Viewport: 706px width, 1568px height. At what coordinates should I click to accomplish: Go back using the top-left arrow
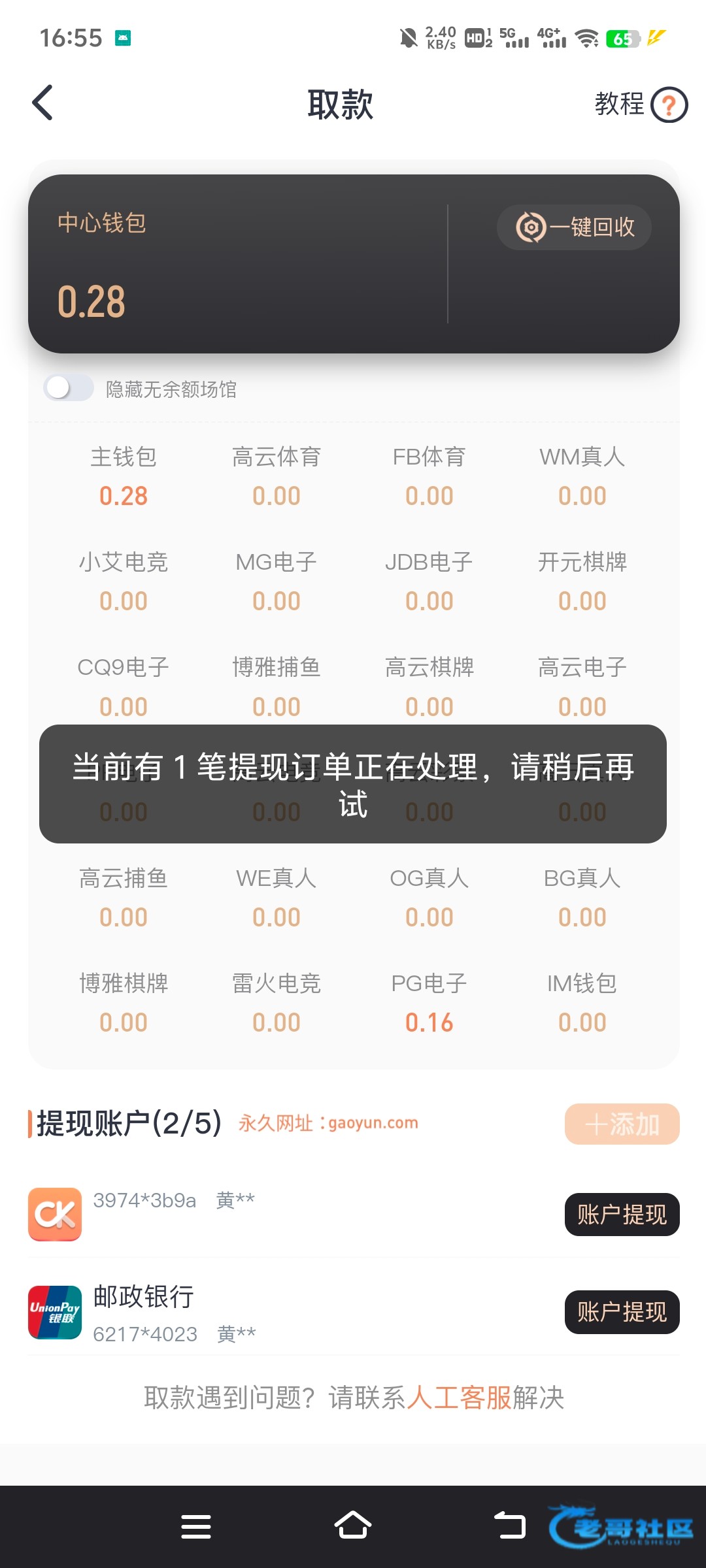43,103
